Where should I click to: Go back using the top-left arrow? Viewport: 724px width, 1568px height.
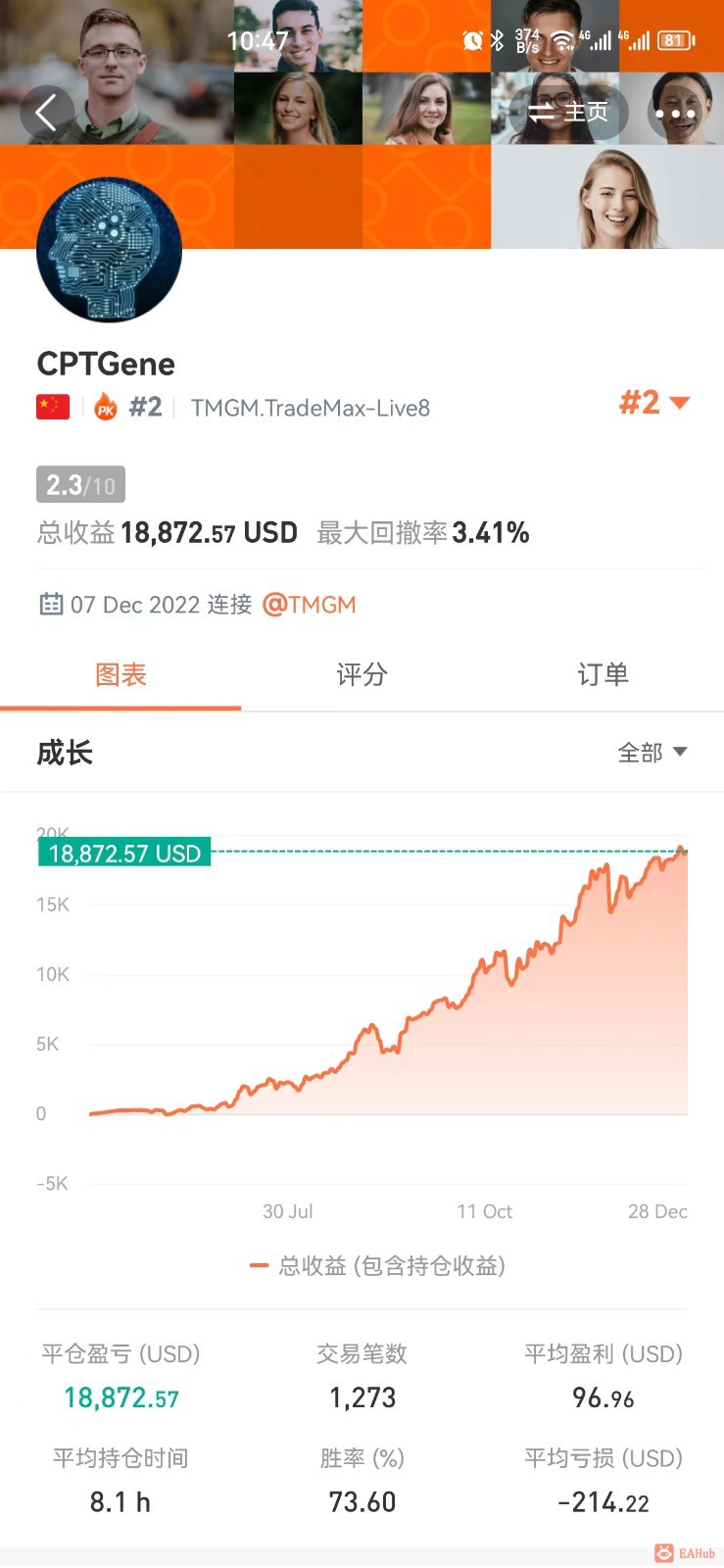click(46, 113)
